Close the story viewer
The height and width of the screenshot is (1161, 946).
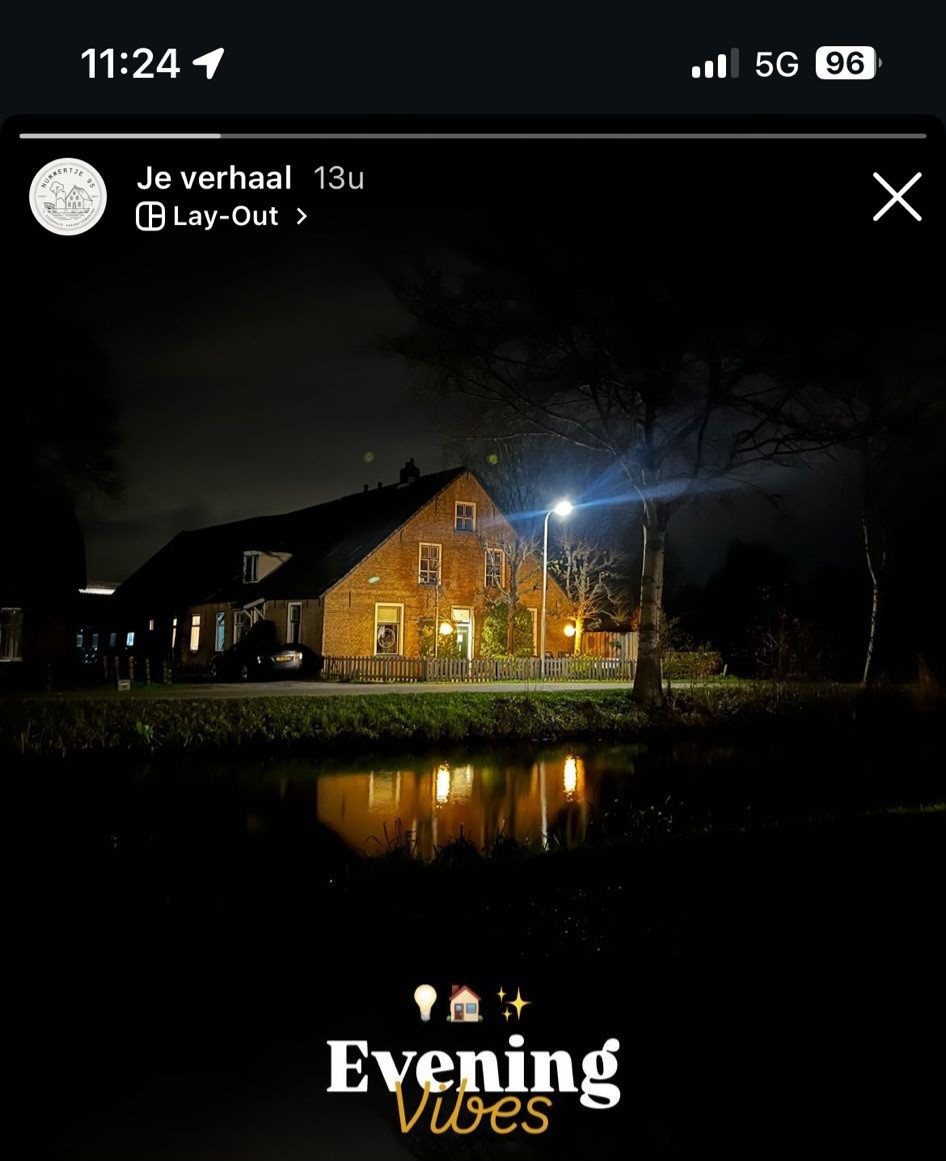click(896, 197)
